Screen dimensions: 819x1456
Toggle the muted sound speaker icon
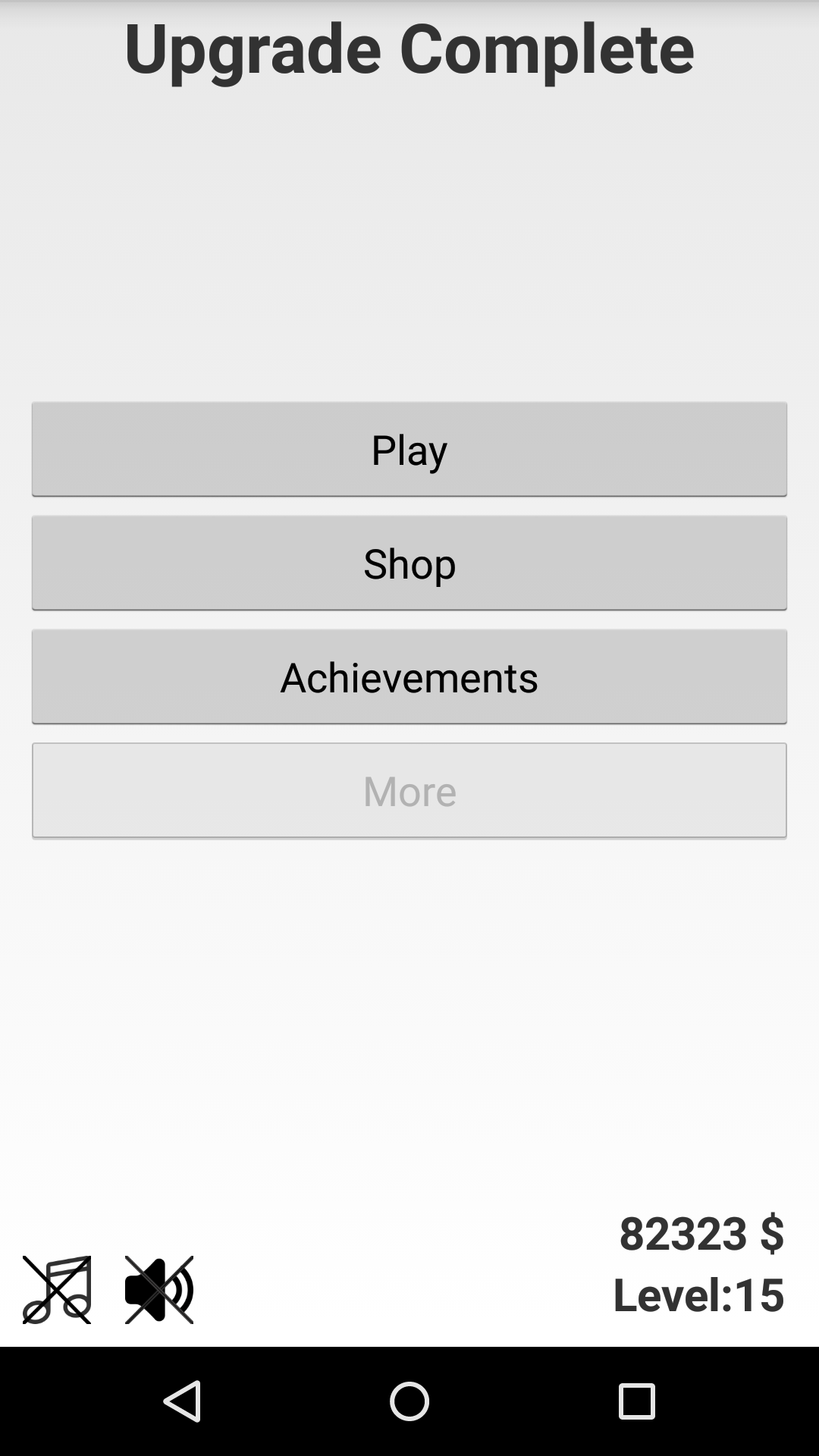159,1289
